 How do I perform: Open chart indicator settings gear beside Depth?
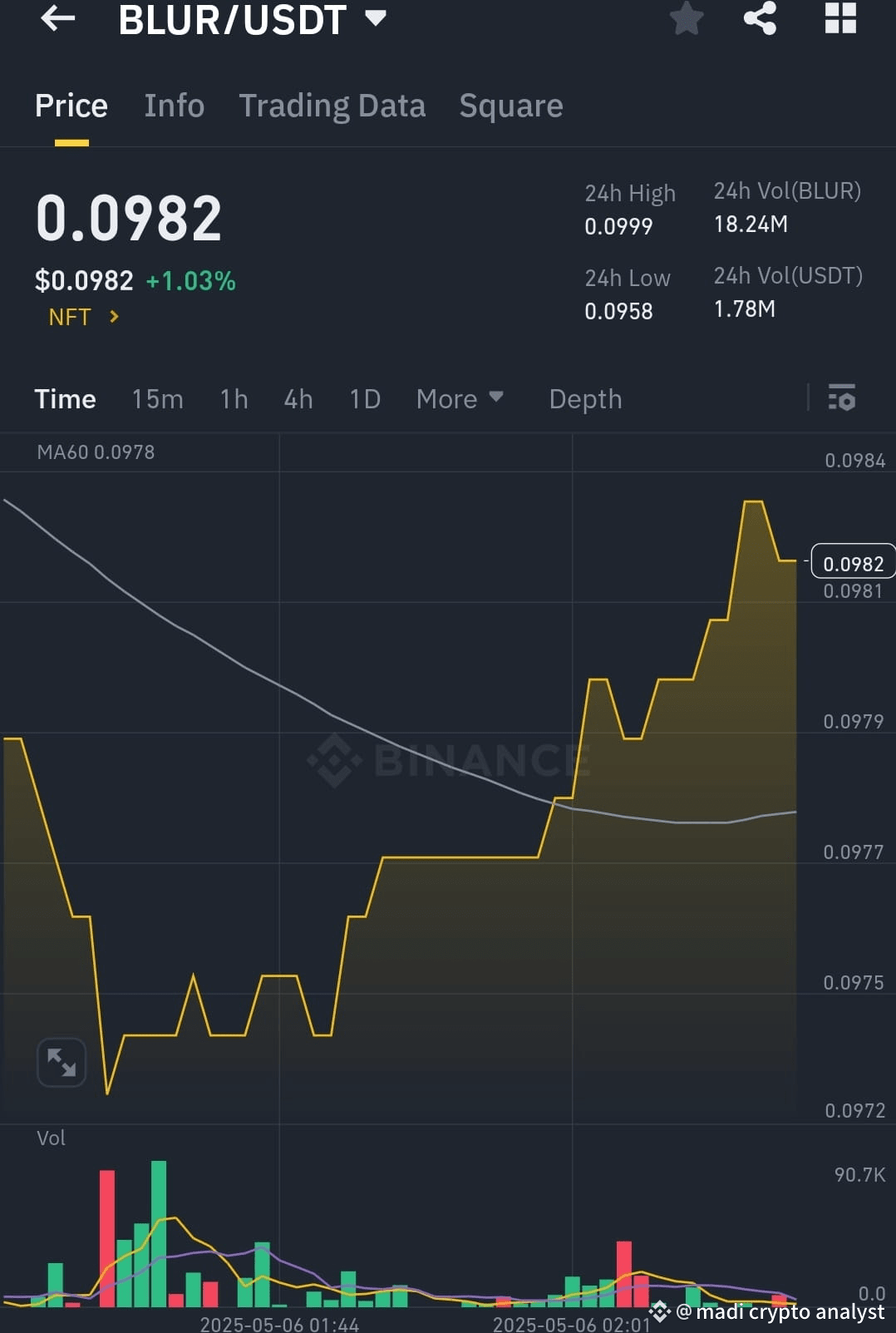coord(842,398)
